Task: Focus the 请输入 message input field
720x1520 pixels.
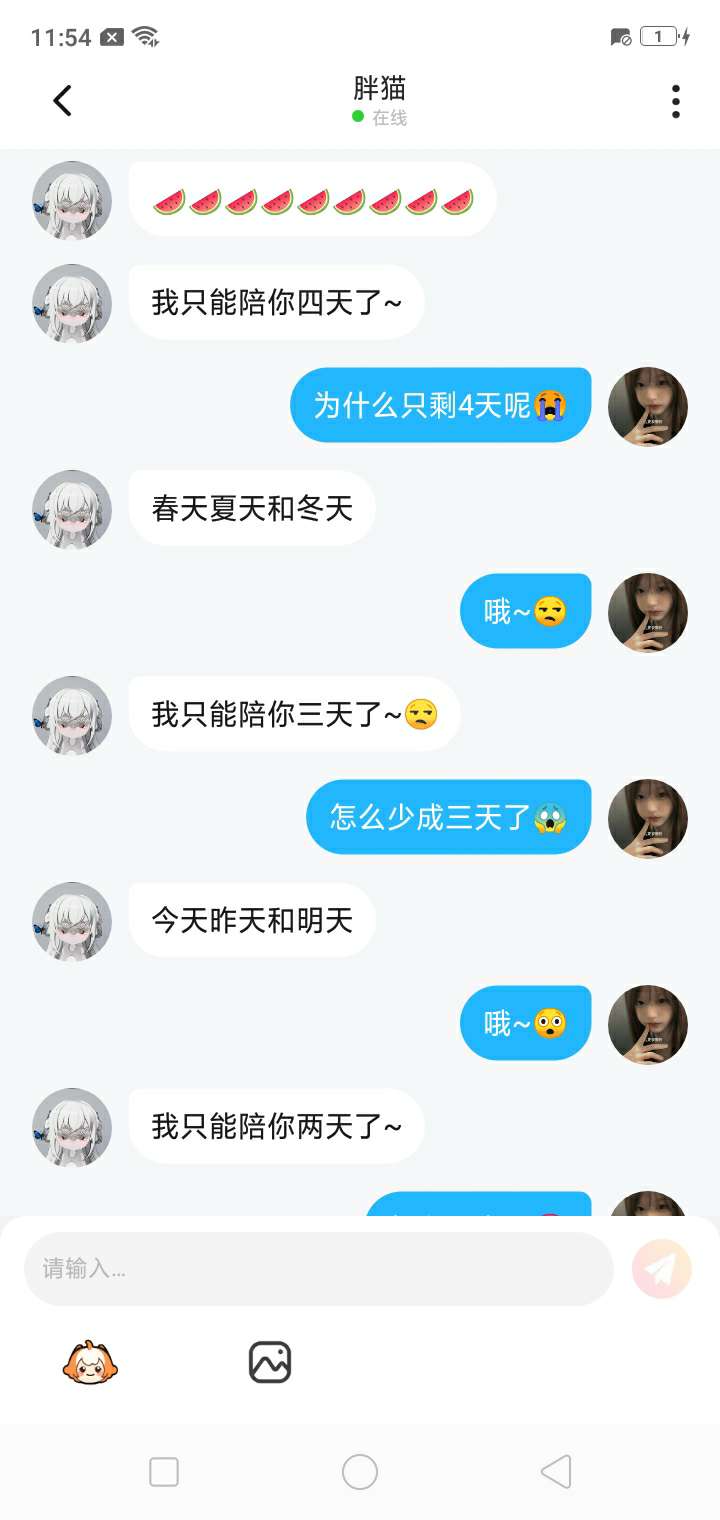Action: [318, 1269]
